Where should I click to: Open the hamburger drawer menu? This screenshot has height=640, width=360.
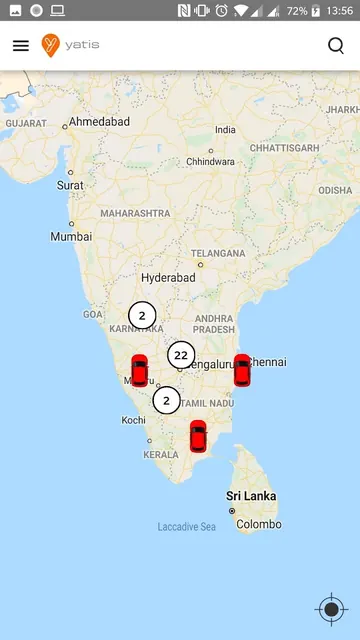(x=21, y=46)
